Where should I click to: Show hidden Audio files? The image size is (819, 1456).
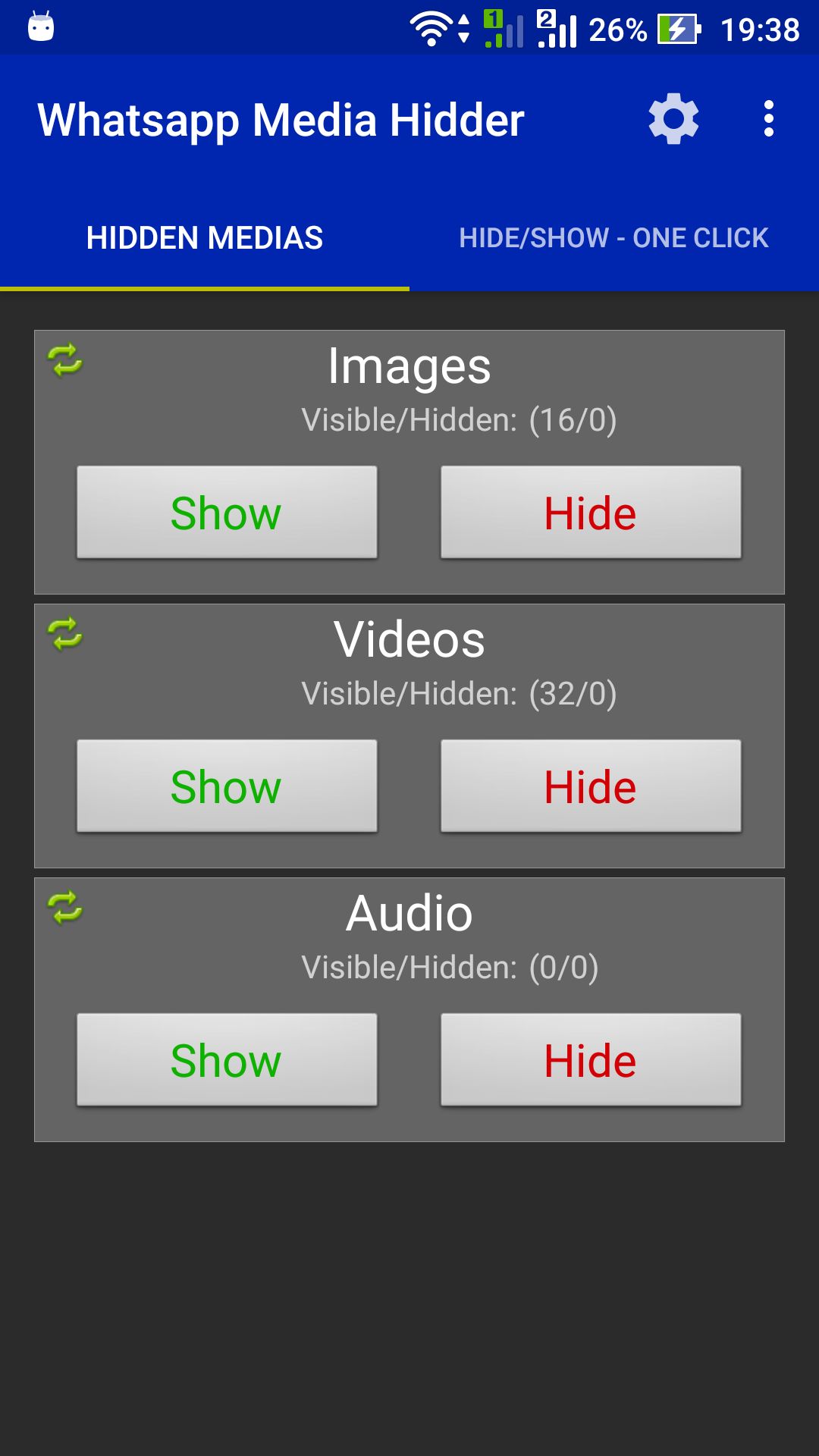pos(227,1060)
